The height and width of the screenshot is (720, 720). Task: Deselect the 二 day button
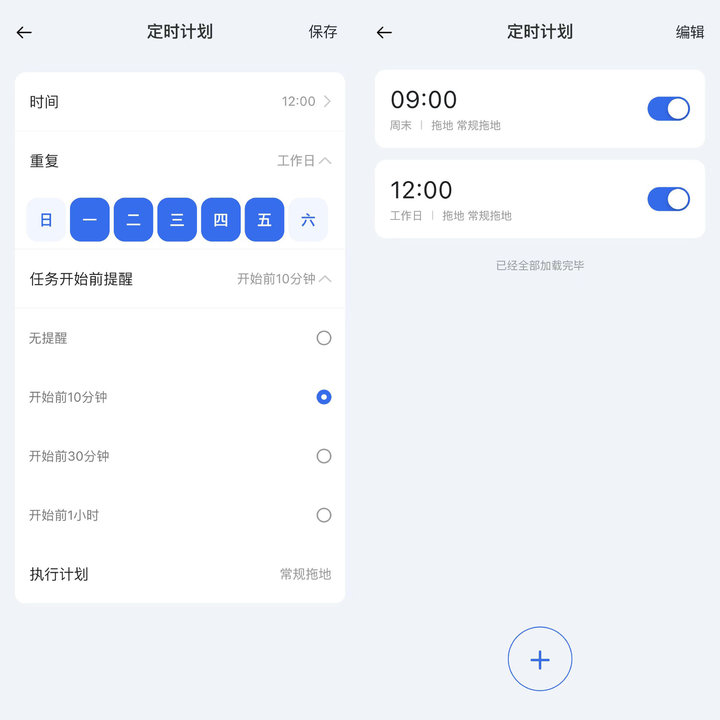tap(133, 220)
